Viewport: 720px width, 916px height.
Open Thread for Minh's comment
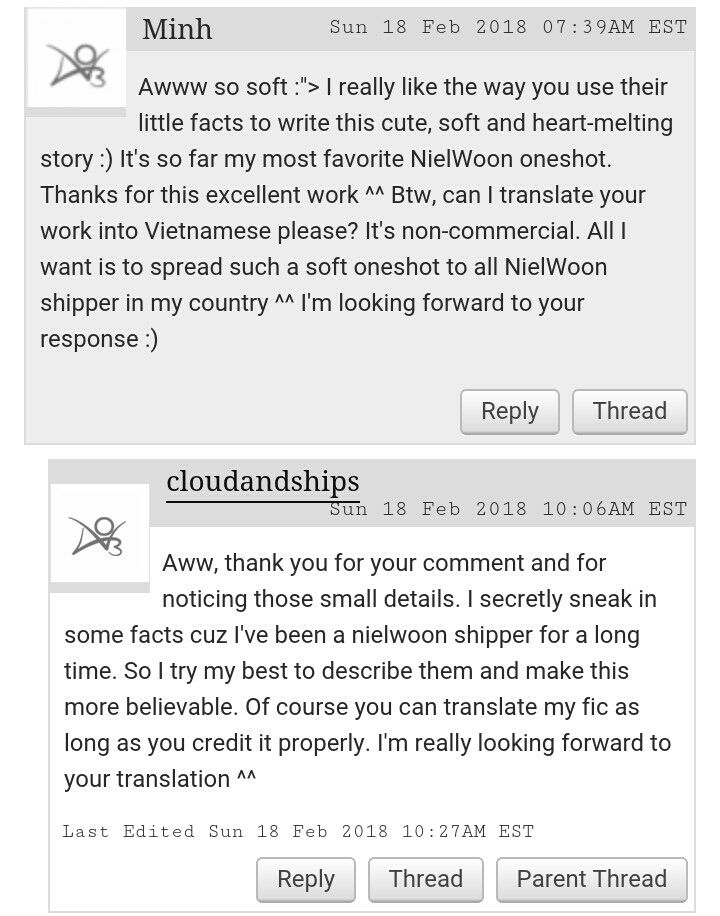pos(629,411)
